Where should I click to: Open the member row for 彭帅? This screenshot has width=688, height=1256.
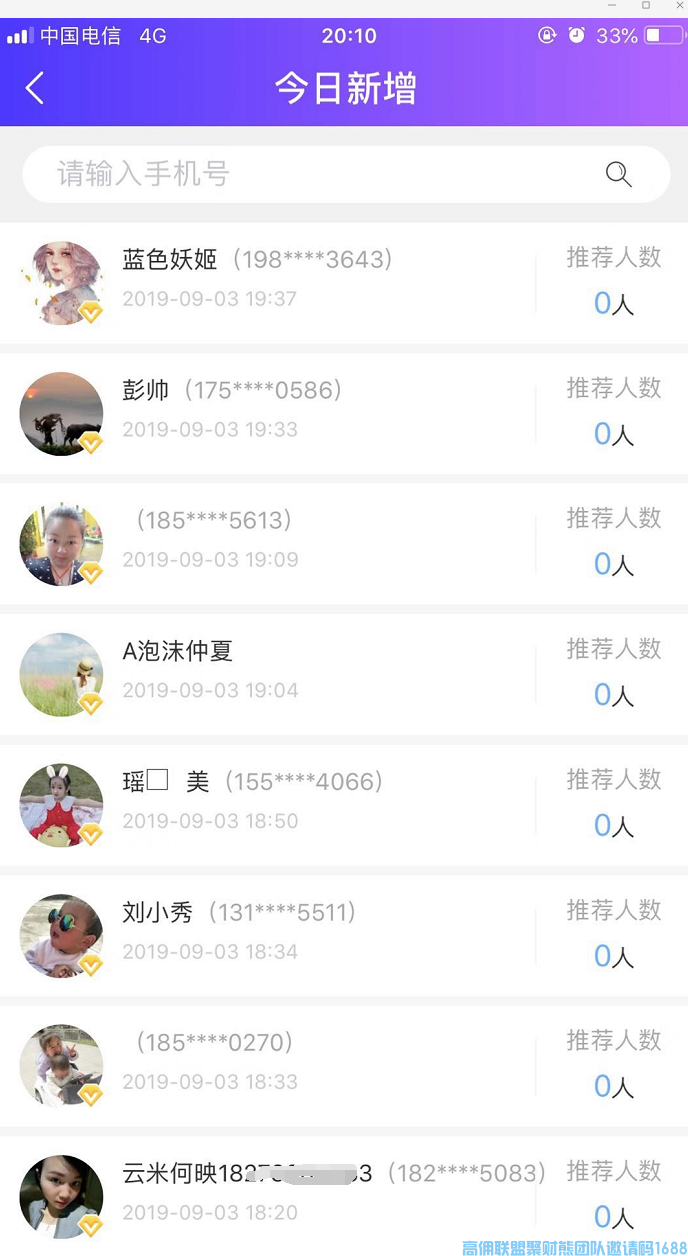[300, 411]
